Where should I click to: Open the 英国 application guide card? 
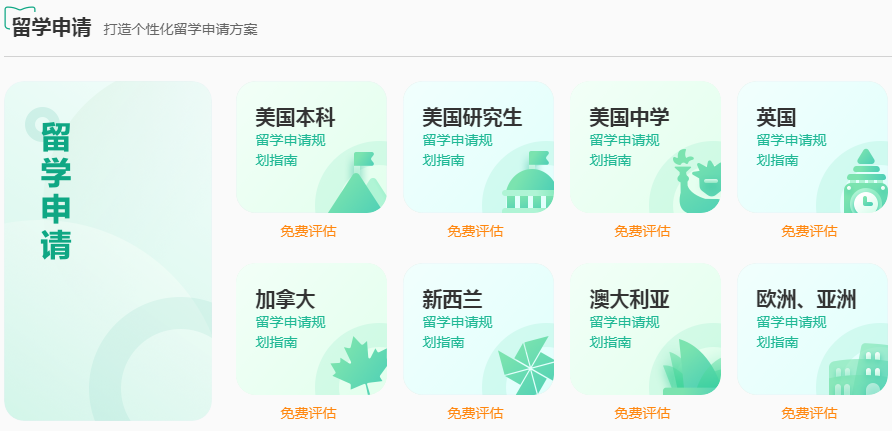tap(812, 147)
